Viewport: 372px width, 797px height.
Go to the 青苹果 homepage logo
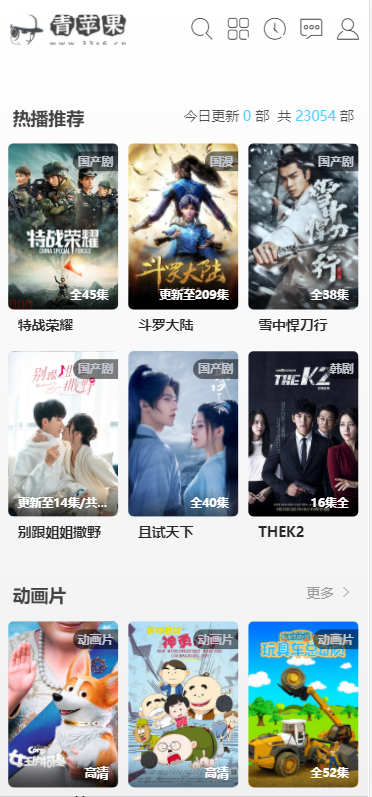coord(68,29)
